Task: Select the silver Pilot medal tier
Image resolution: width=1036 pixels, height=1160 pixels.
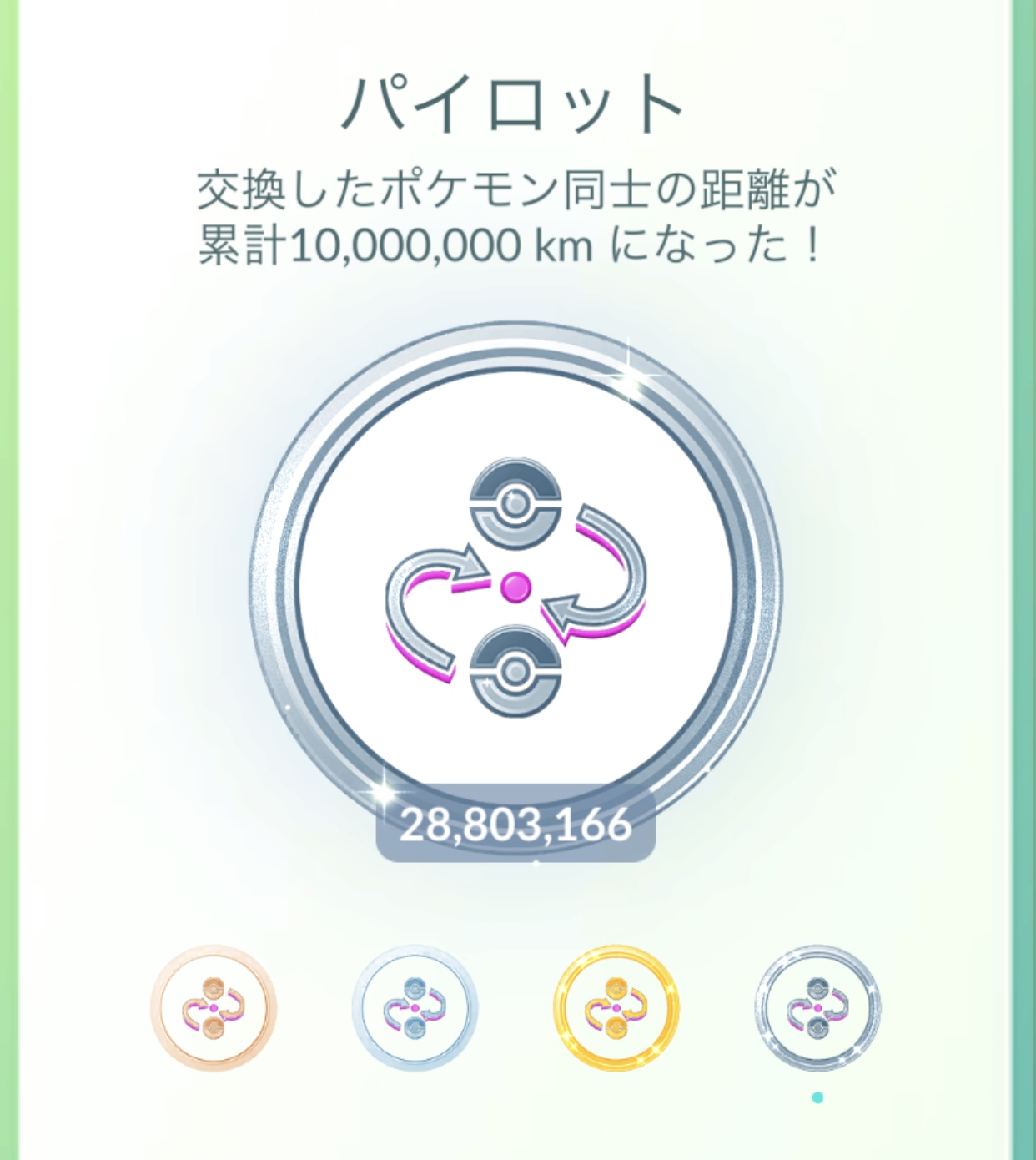Action: click(x=415, y=1007)
